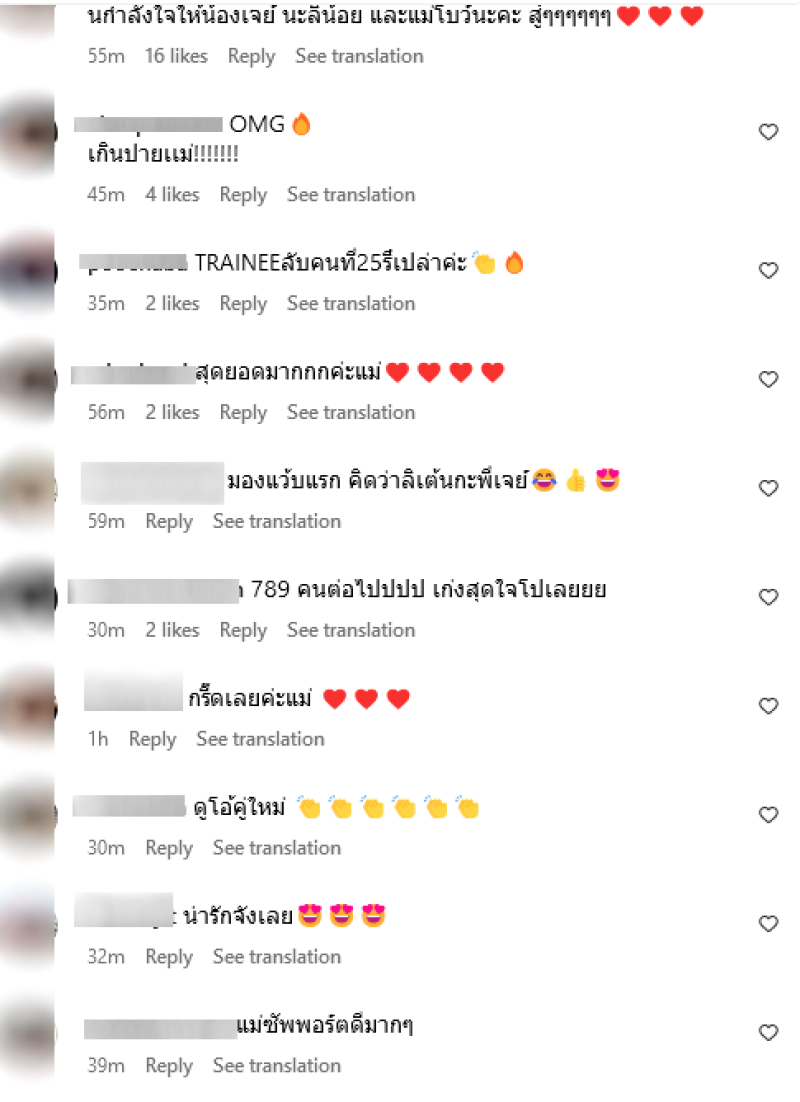Like the comment posted 1h ago
Viewport: 800px width, 1102px height.
(x=768, y=707)
